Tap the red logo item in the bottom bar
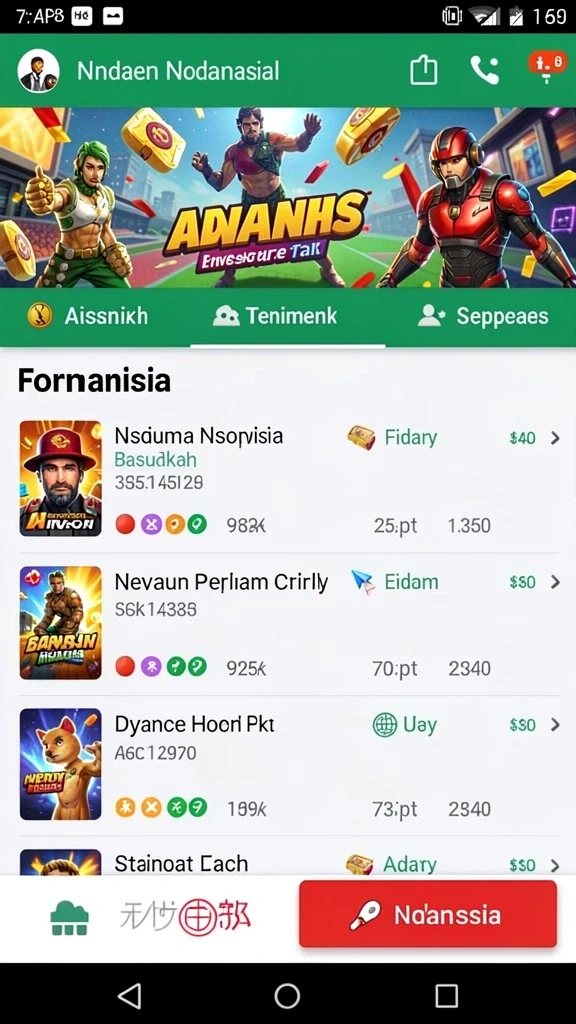Screen dimensions: 576x1024 (x=185, y=917)
